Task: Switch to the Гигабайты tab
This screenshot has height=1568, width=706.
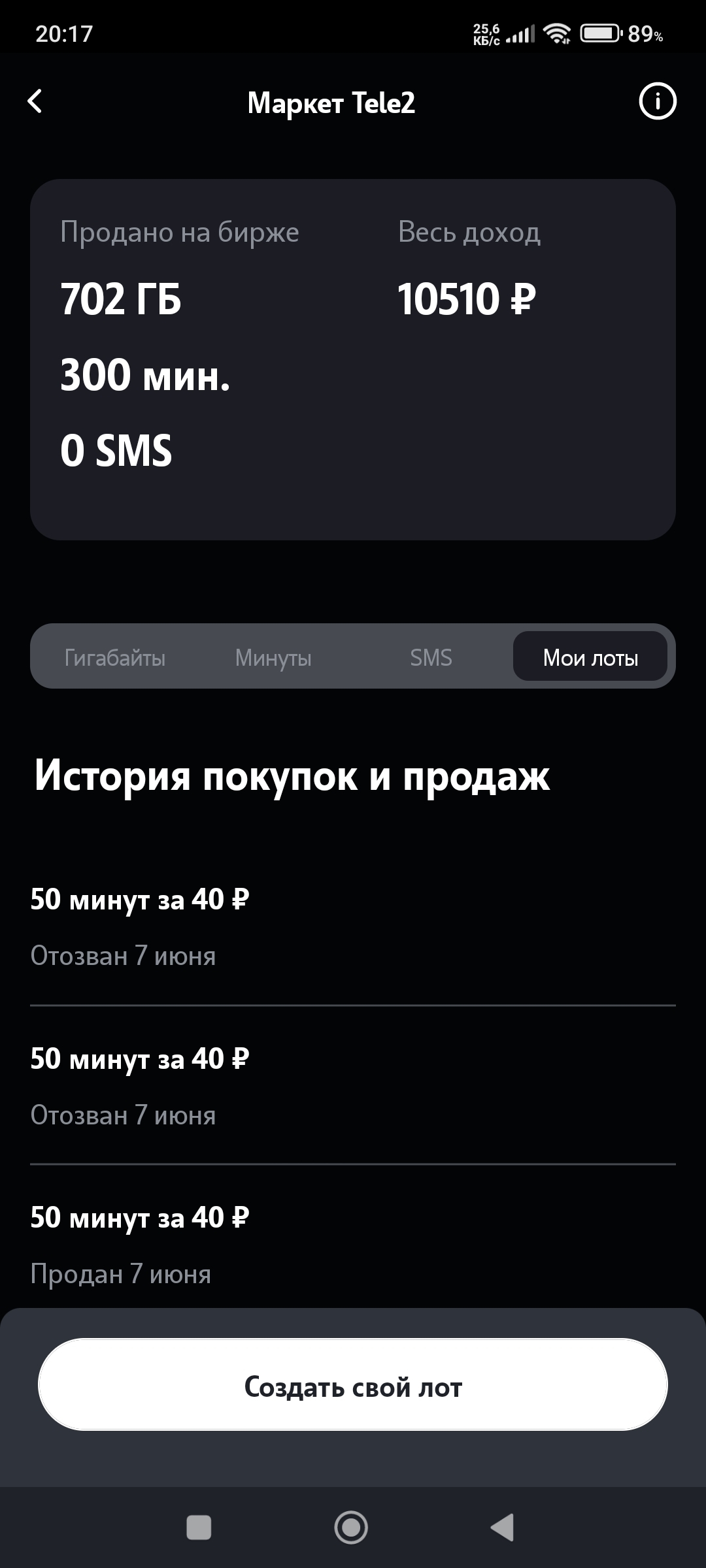Action: (x=115, y=657)
